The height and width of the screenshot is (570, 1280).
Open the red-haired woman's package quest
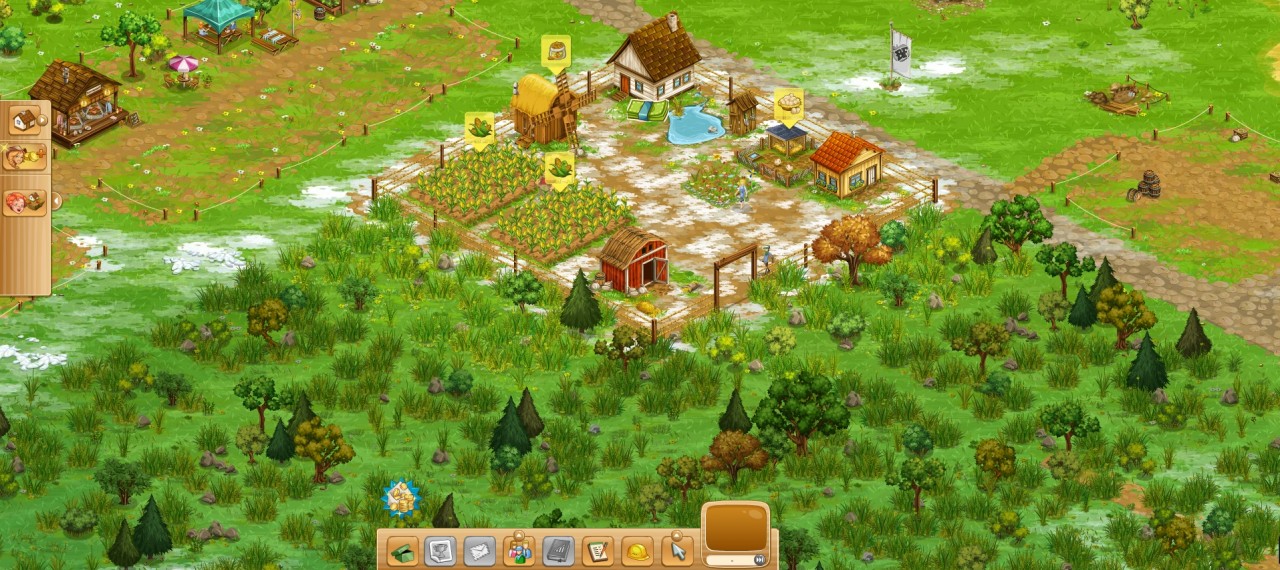[x=24, y=201]
